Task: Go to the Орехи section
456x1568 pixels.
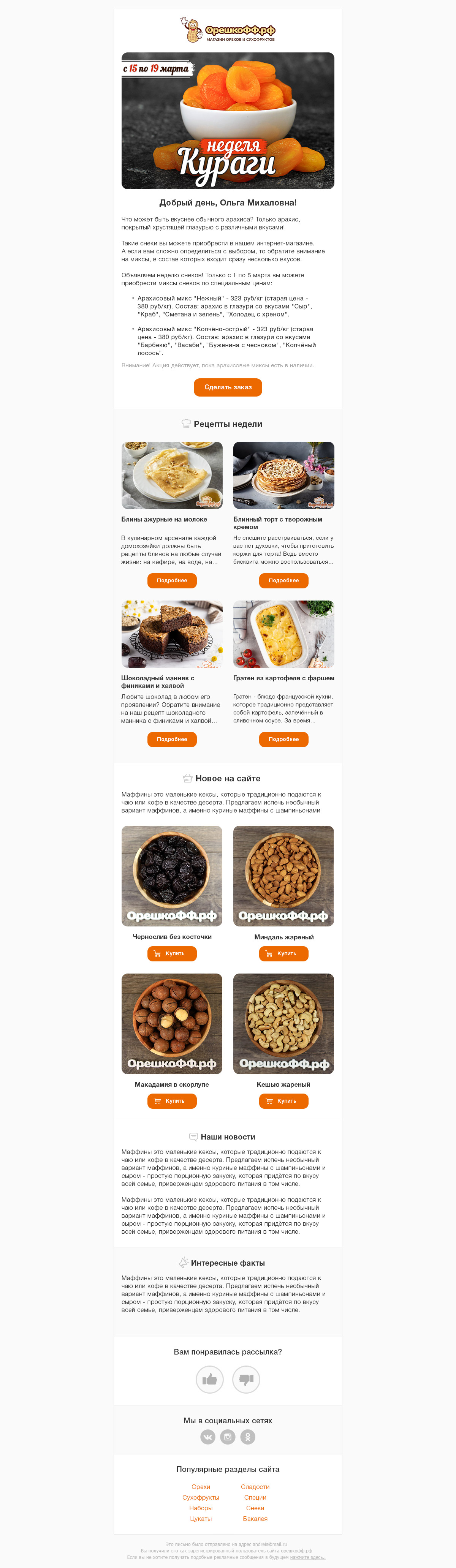Action: click(x=201, y=1486)
